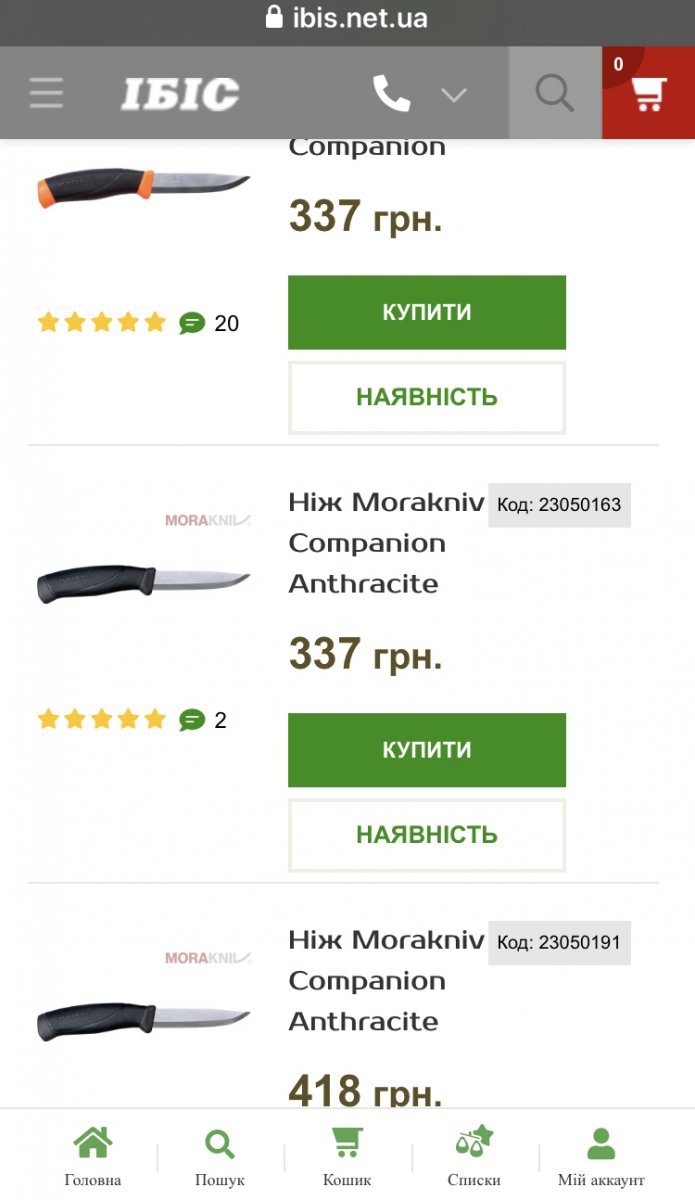The width and height of the screenshot is (695, 1200).
Task: Expand the phone numbers dropdown
Action: coord(454,95)
